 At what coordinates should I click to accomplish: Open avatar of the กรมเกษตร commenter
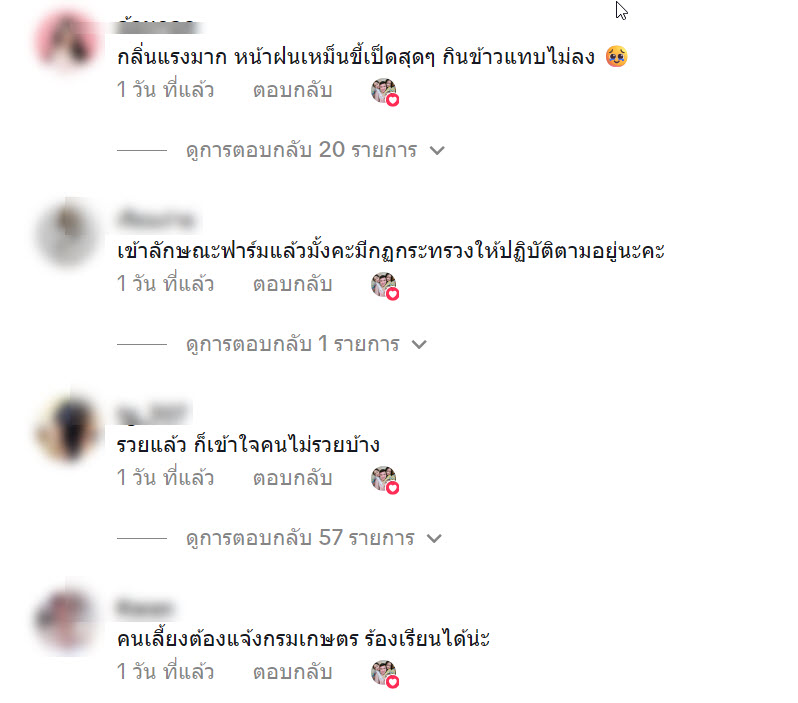pyautogui.click(x=65, y=623)
